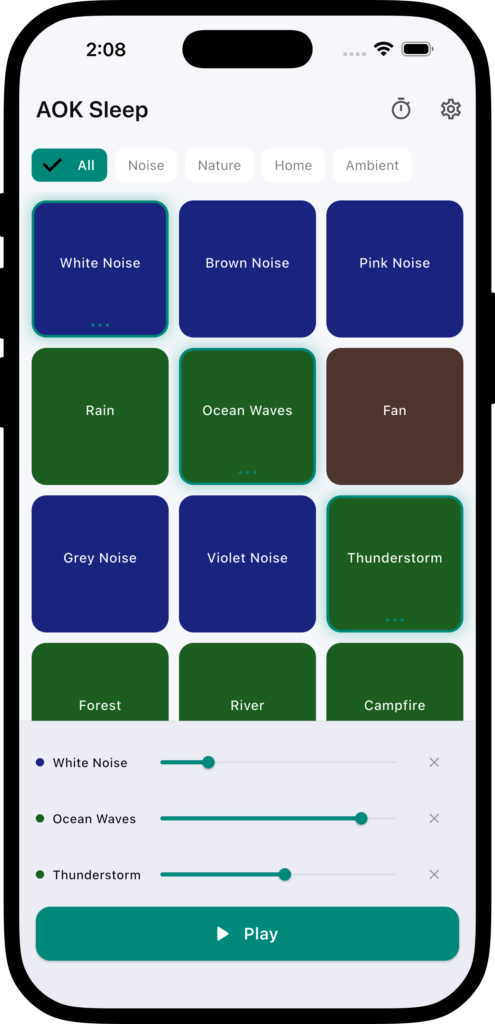Switch to the Nature filter chip
This screenshot has height=1024, width=495.
pos(219,165)
